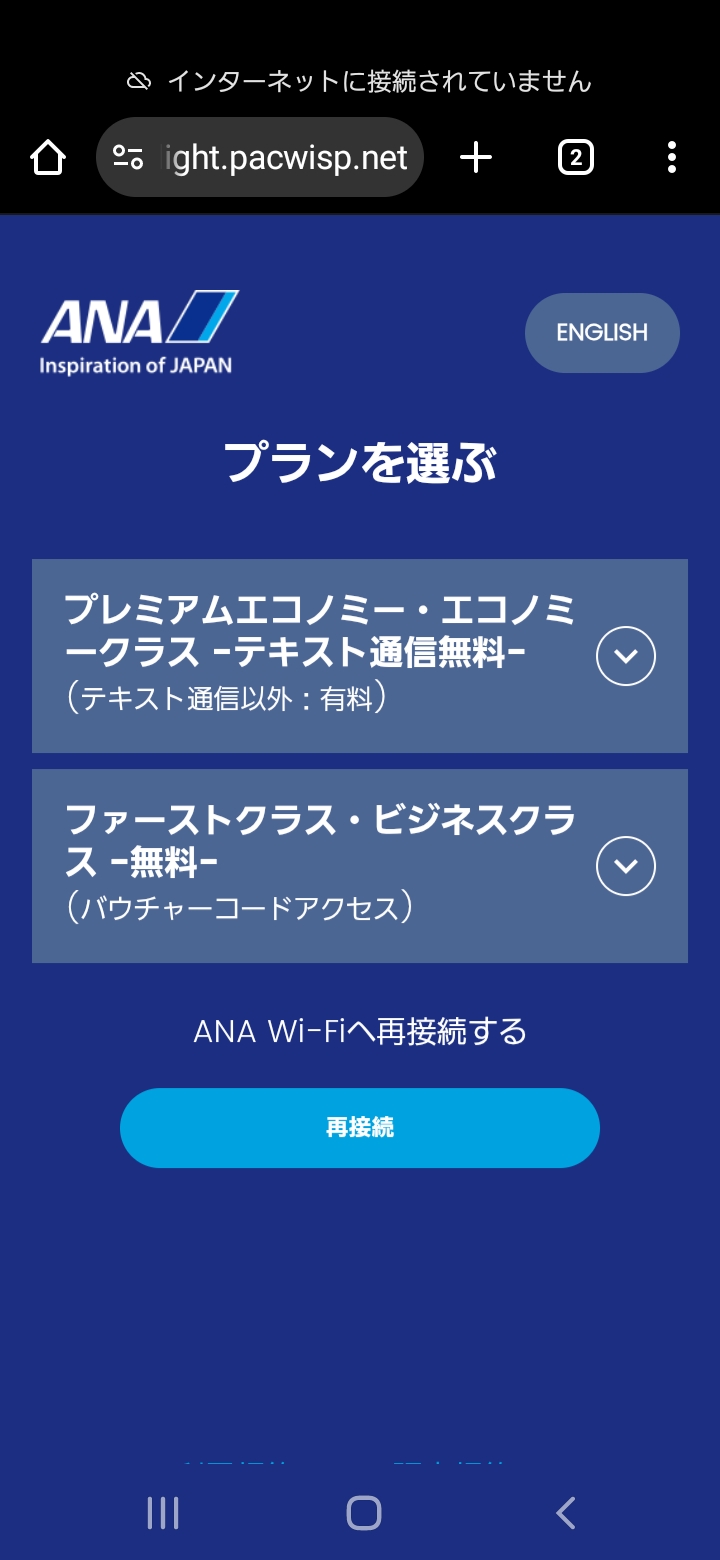The height and width of the screenshot is (1560, 720).
Task: Go to the browser home page
Action: 48,158
